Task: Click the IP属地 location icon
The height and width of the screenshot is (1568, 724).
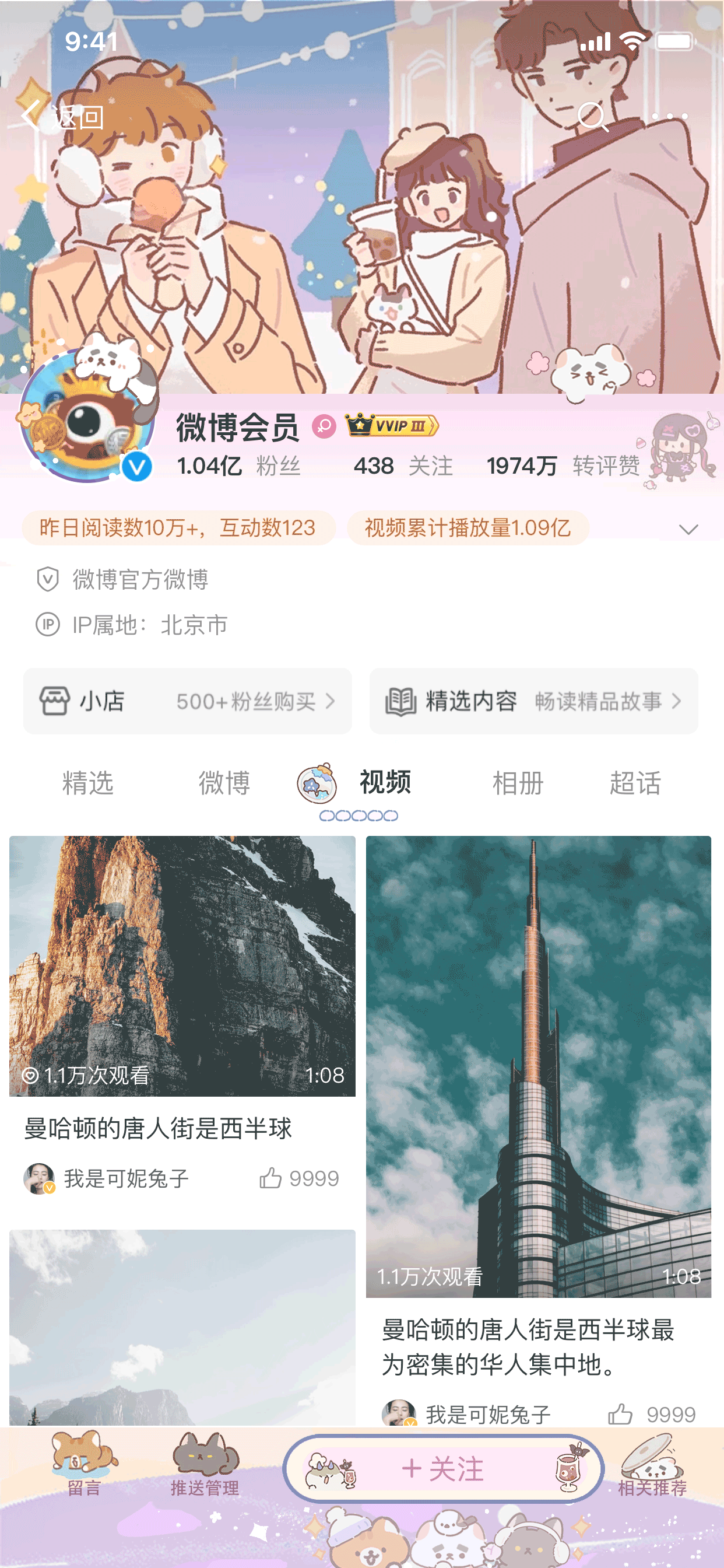Action: click(48, 625)
